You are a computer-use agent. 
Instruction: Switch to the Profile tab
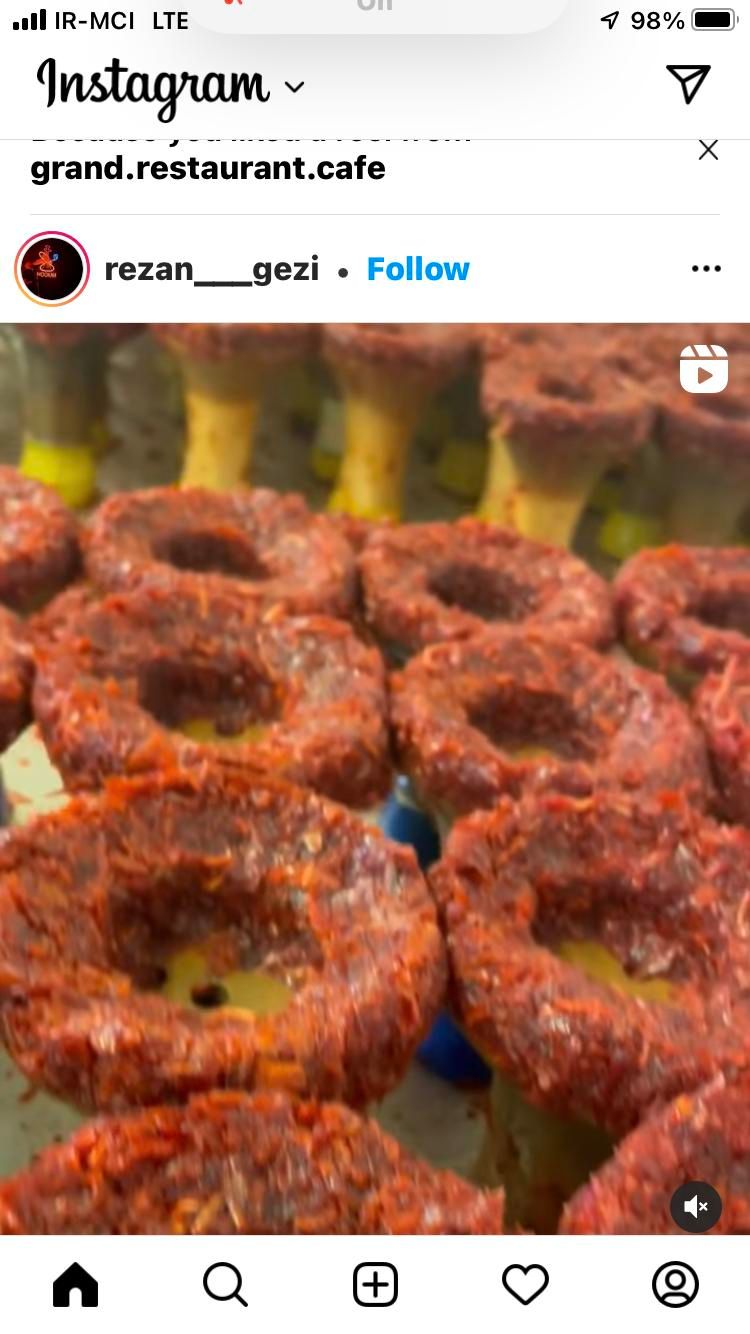(675, 1285)
